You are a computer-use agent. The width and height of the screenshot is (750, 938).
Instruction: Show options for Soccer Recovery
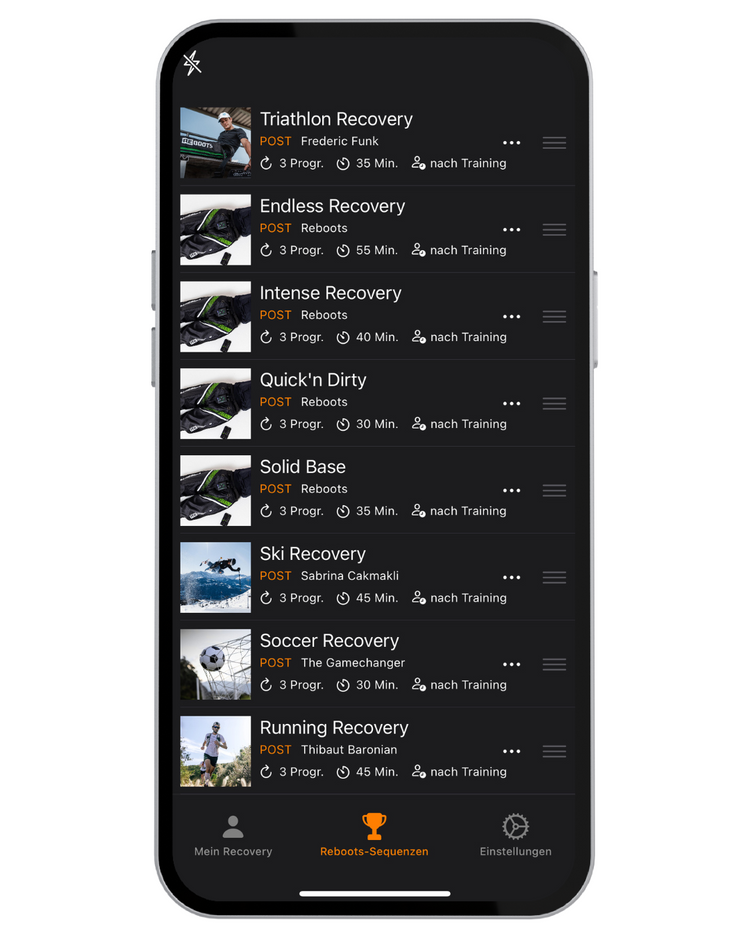[512, 665]
